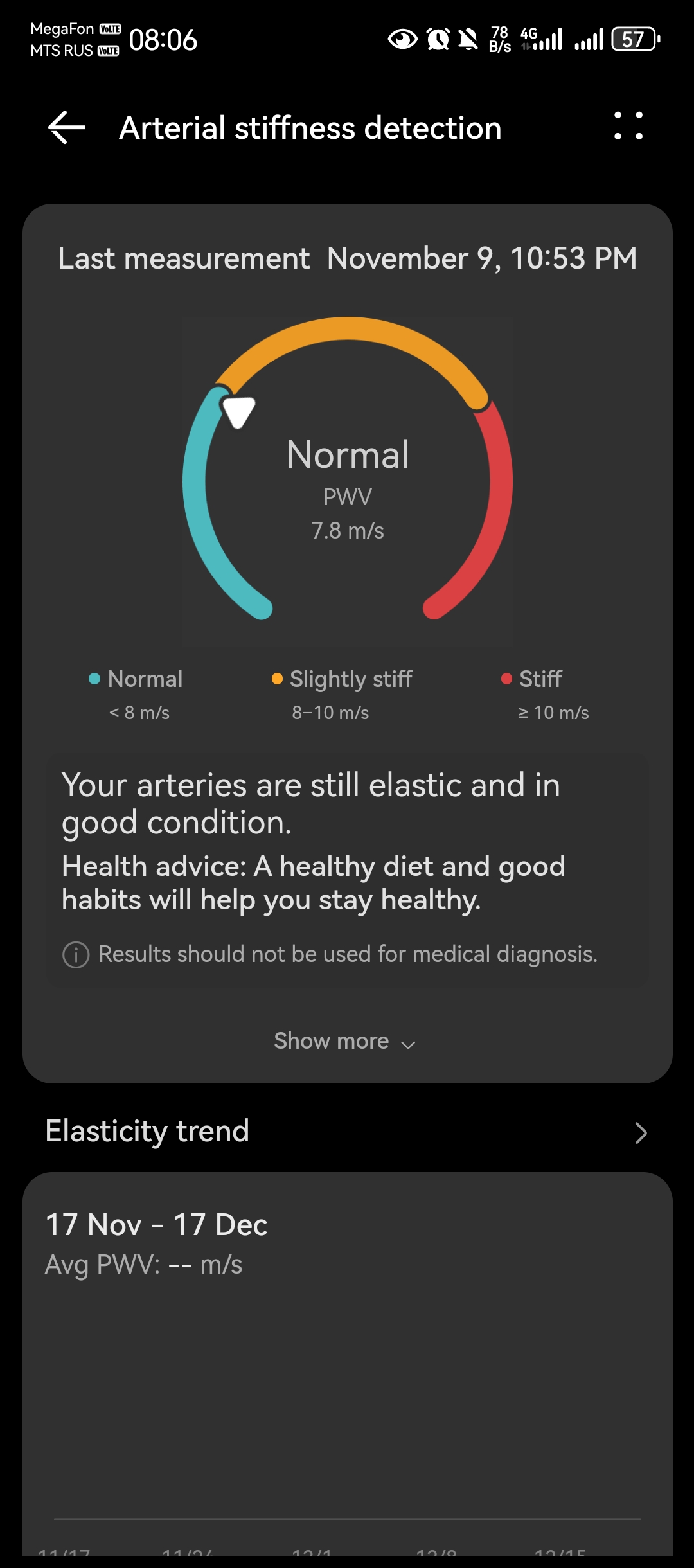The width and height of the screenshot is (694, 1568).
Task: Go back from Arterial stiffness detection
Action: point(67,127)
